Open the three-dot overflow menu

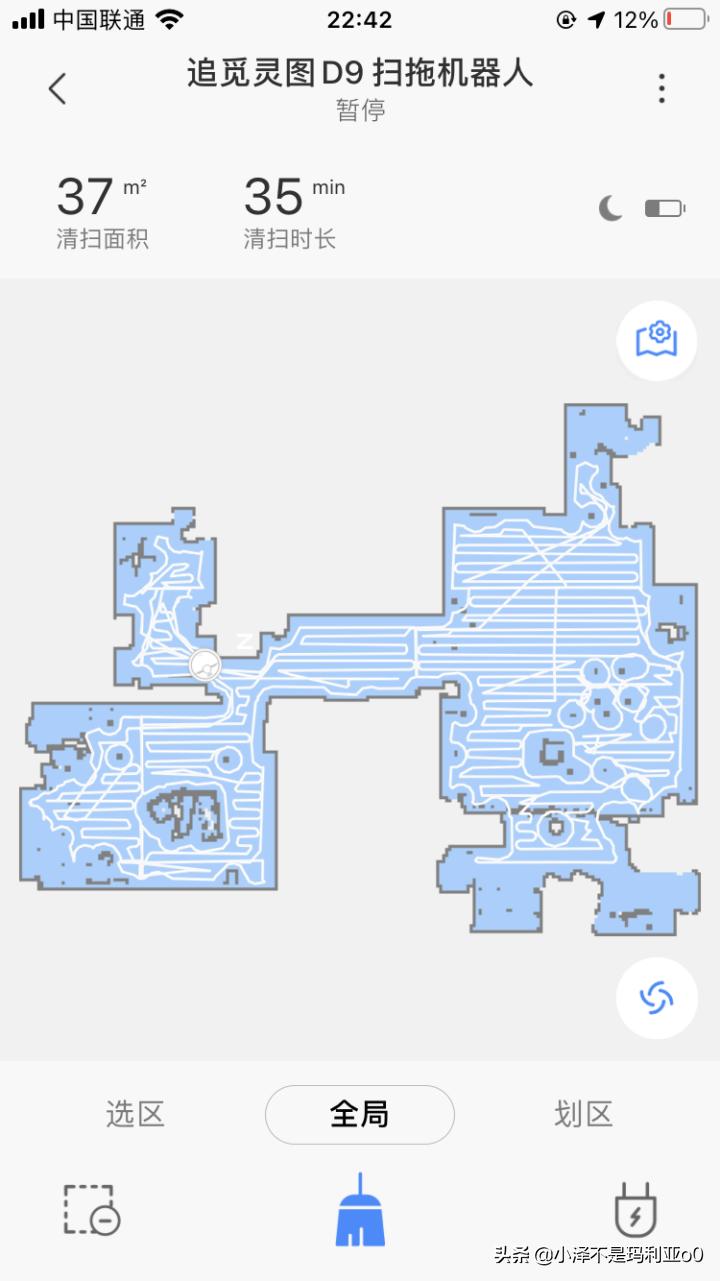pos(661,89)
